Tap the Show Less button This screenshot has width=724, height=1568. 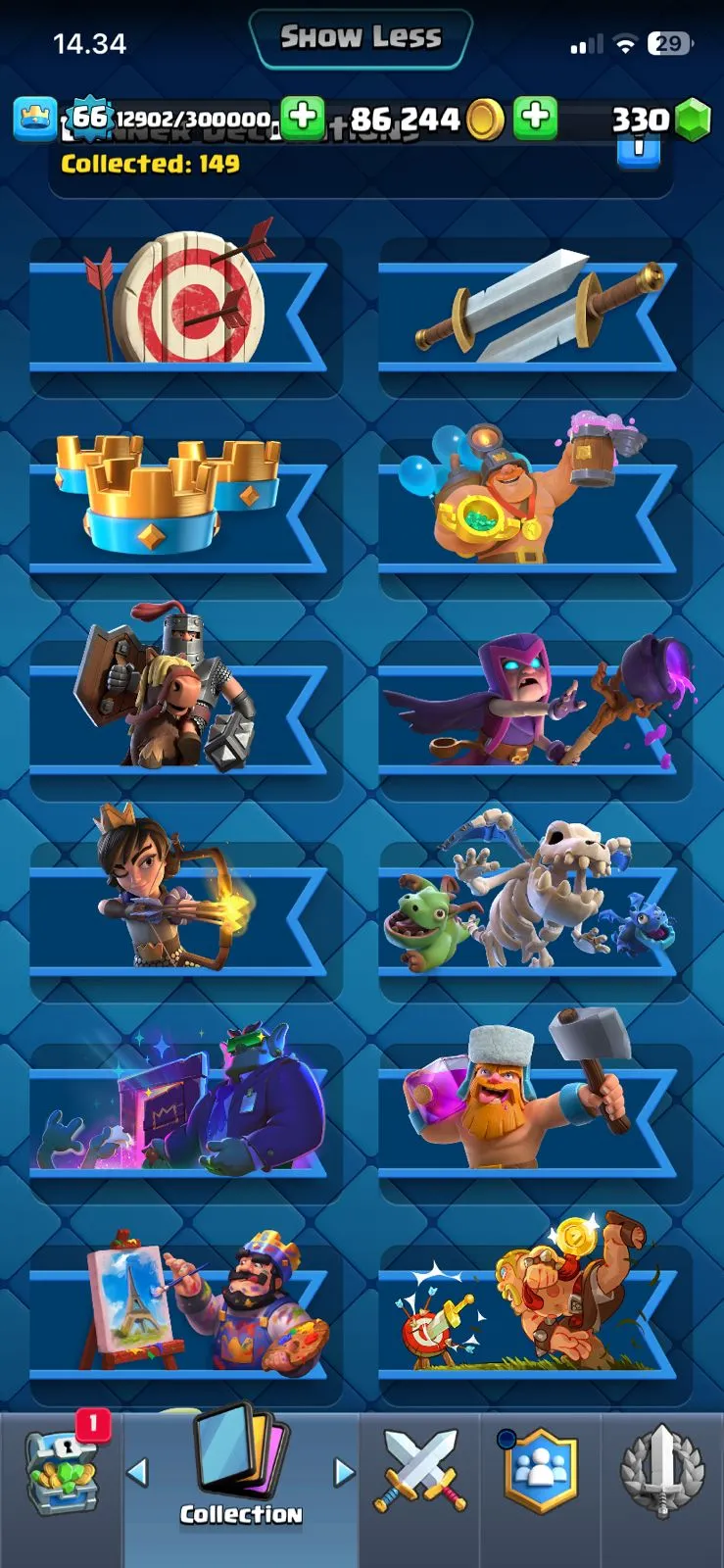coord(361,38)
